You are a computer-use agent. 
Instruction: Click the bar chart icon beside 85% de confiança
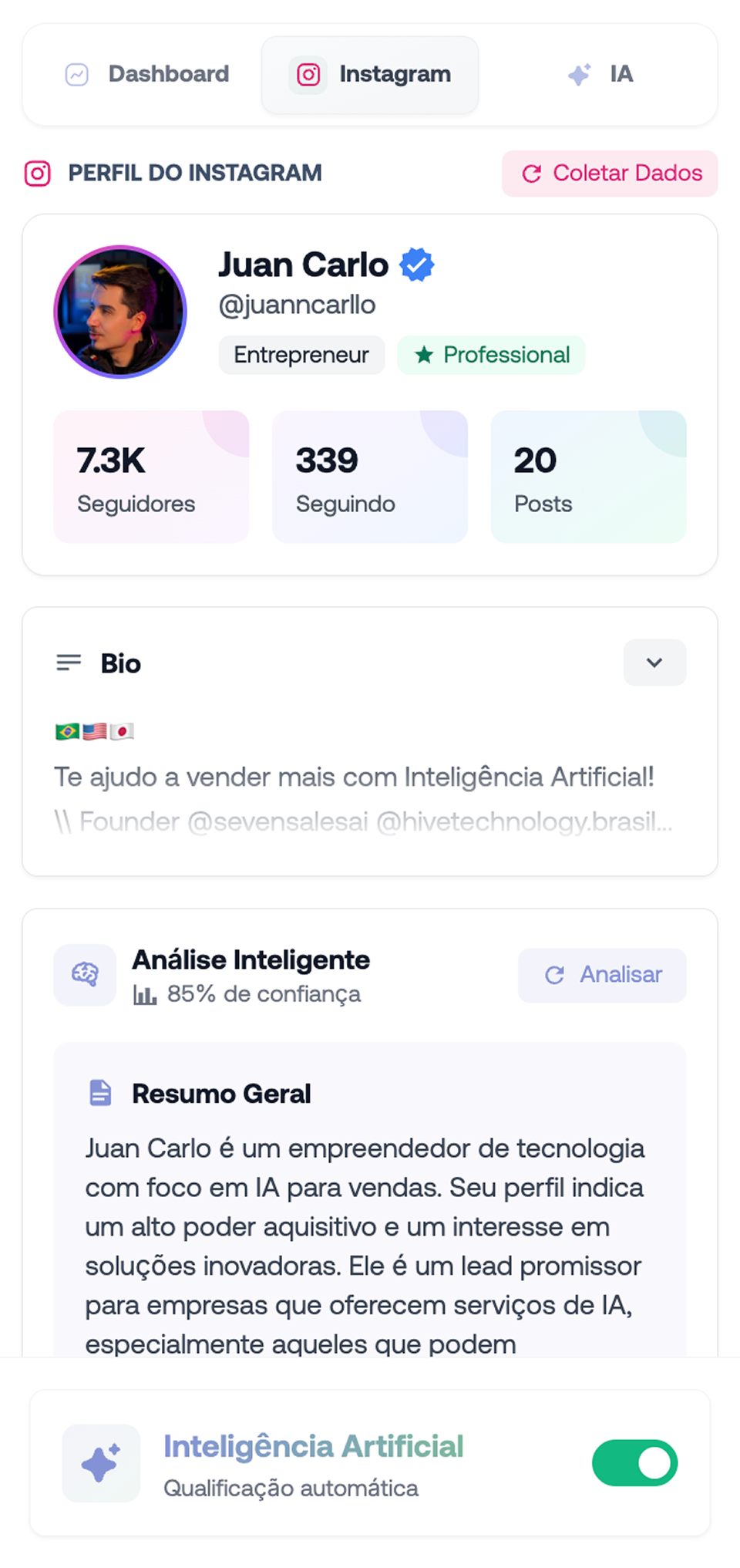click(146, 994)
